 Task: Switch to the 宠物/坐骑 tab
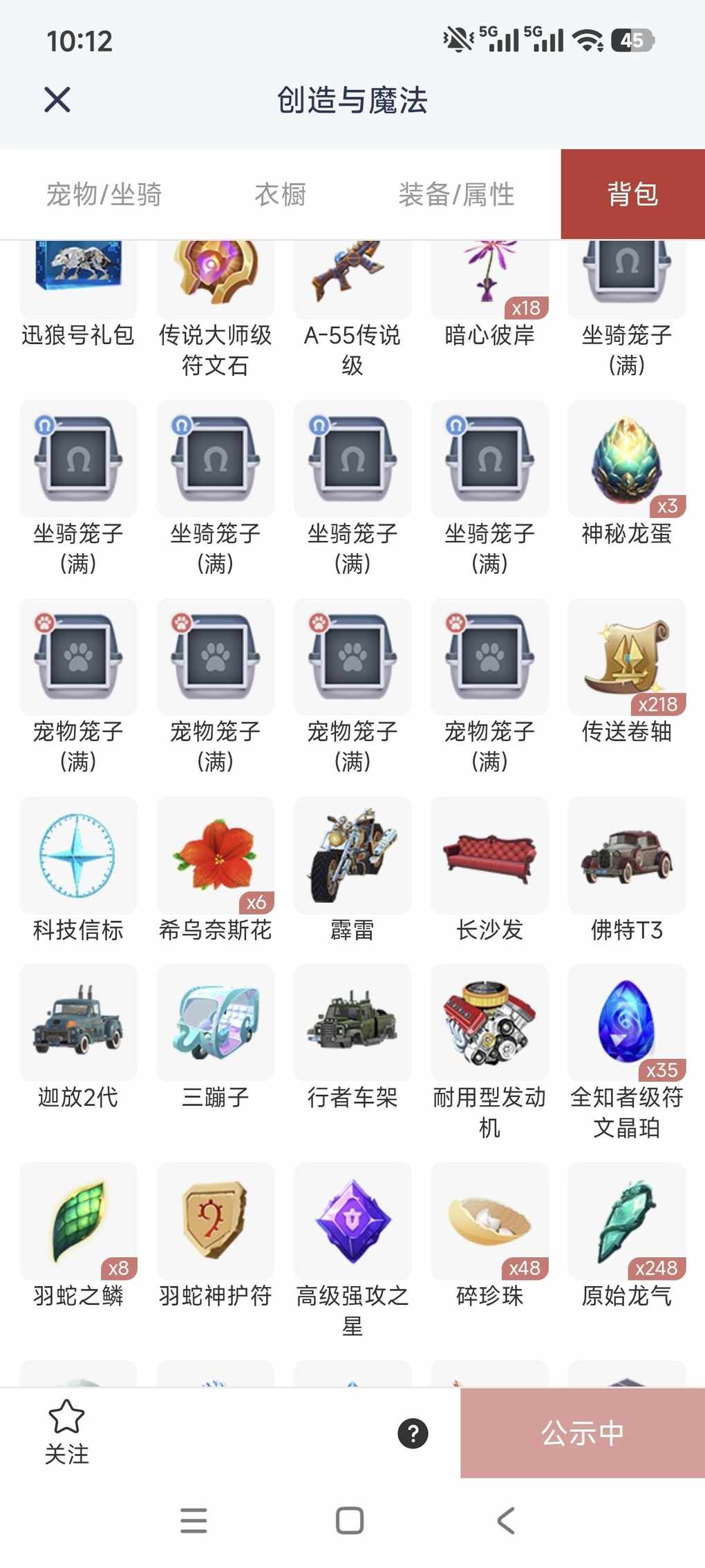tap(104, 194)
